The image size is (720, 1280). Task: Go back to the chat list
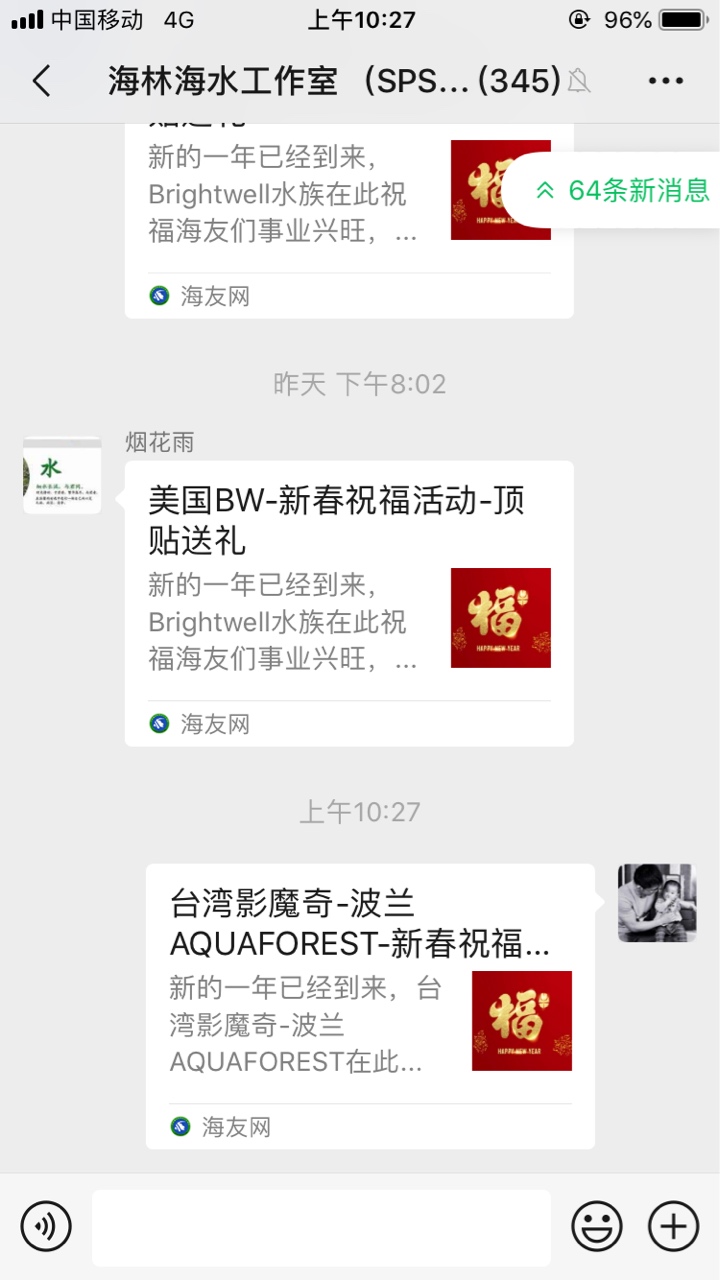pyautogui.click(x=41, y=81)
